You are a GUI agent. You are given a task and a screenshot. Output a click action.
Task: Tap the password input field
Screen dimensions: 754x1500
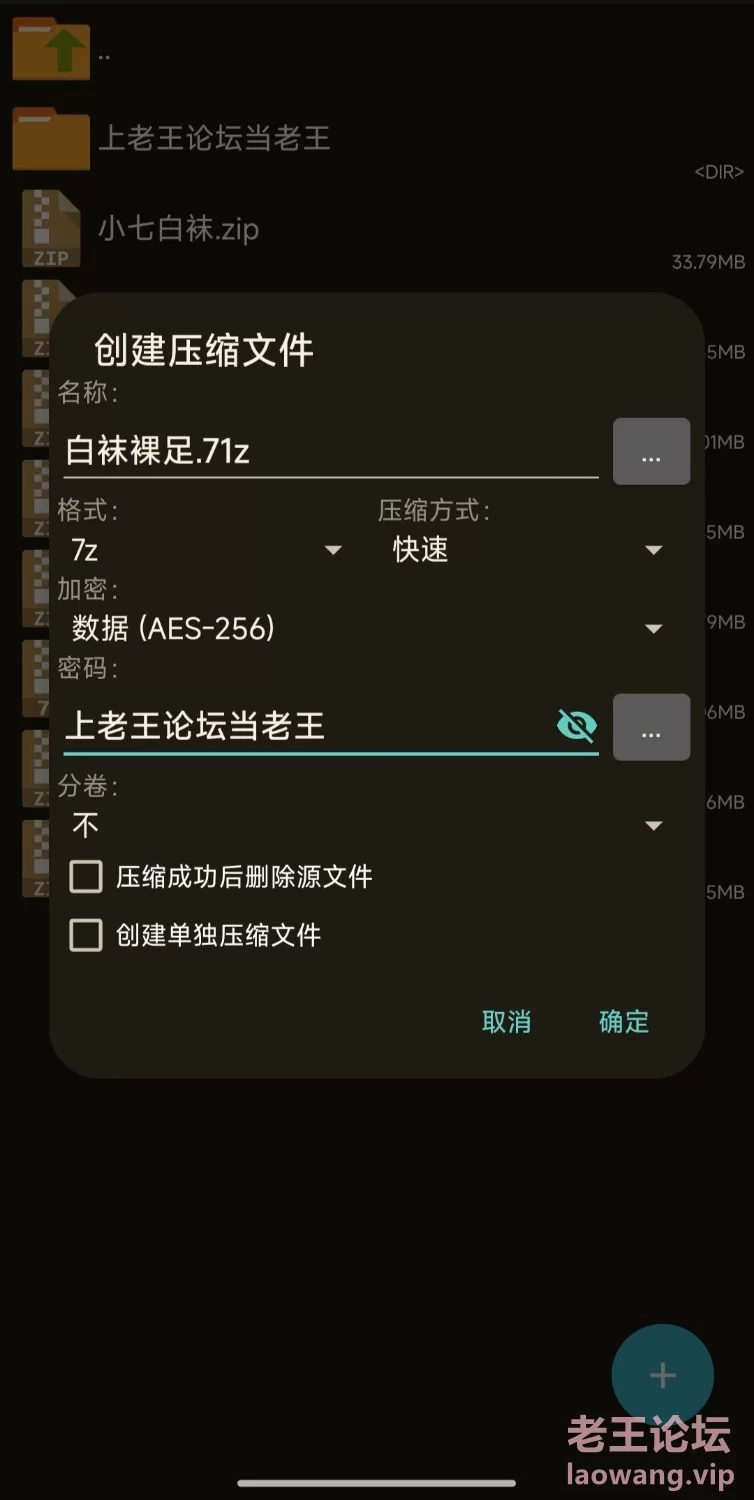[x=305, y=726]
